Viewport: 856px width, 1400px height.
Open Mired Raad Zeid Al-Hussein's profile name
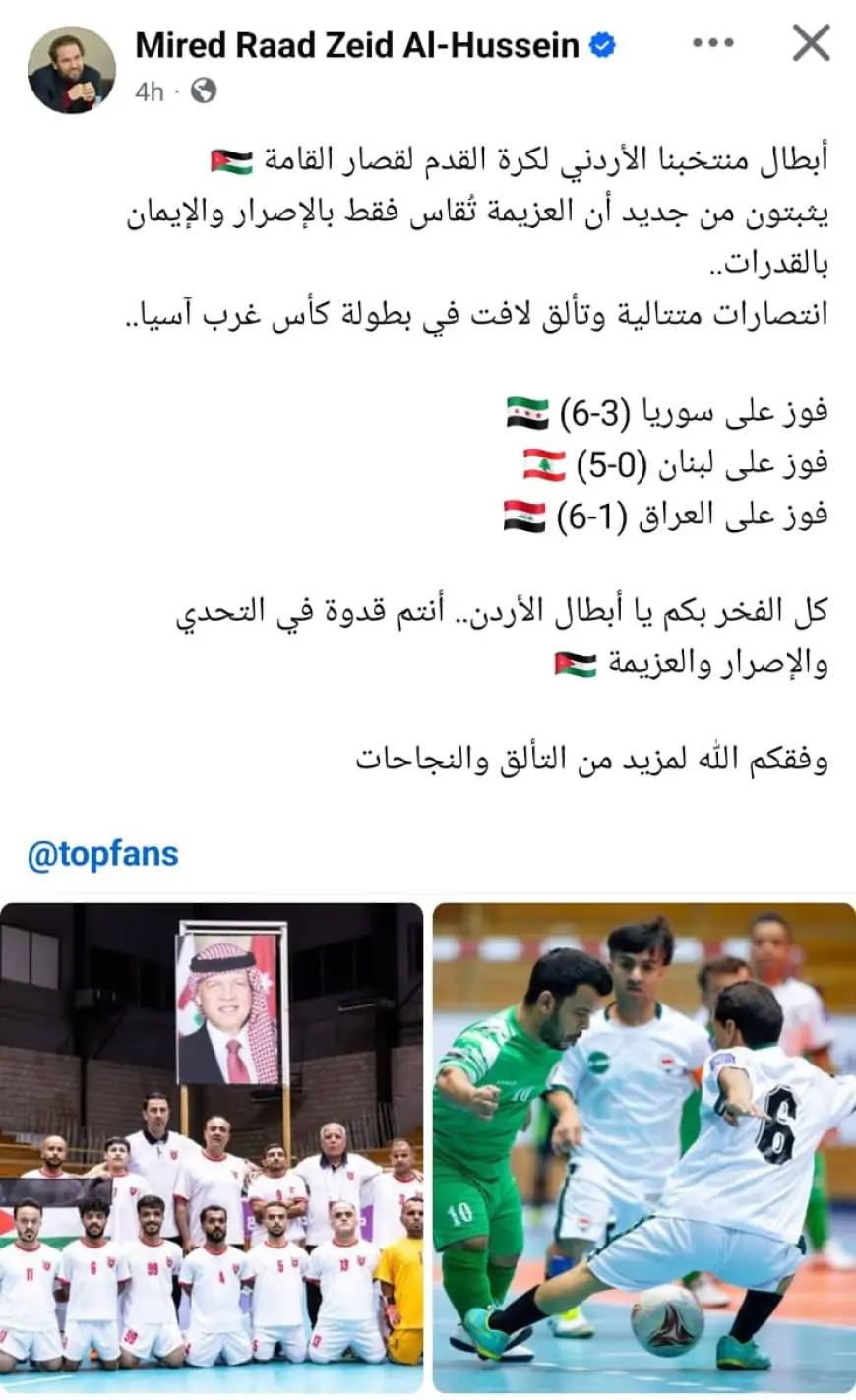pos(356,45)
